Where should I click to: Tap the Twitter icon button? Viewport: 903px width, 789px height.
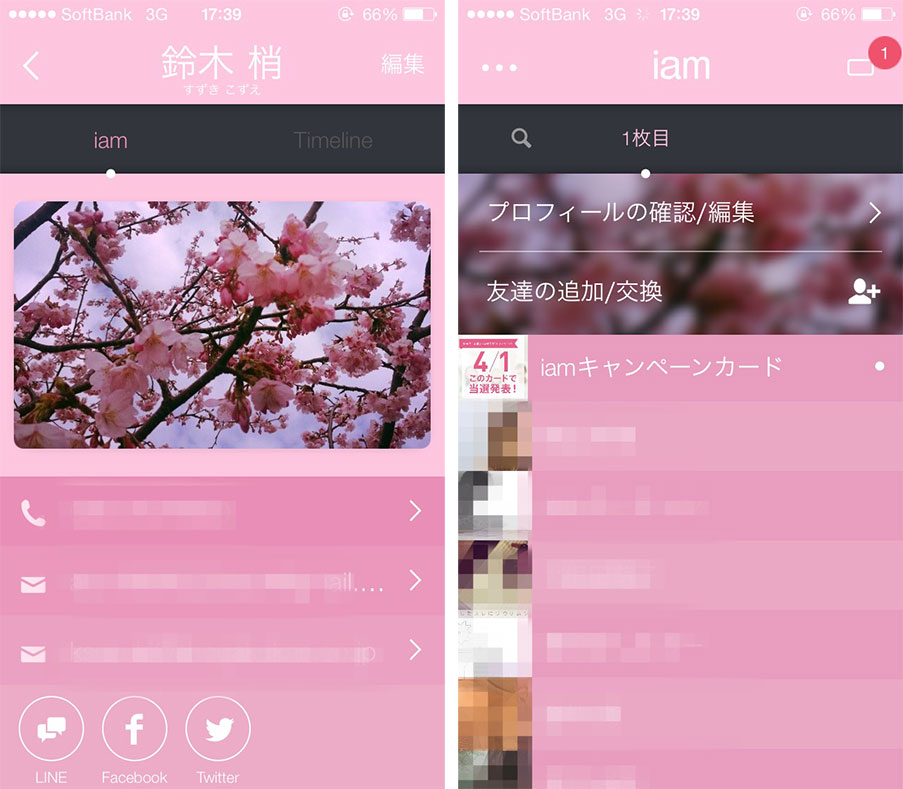click(218, 730)
